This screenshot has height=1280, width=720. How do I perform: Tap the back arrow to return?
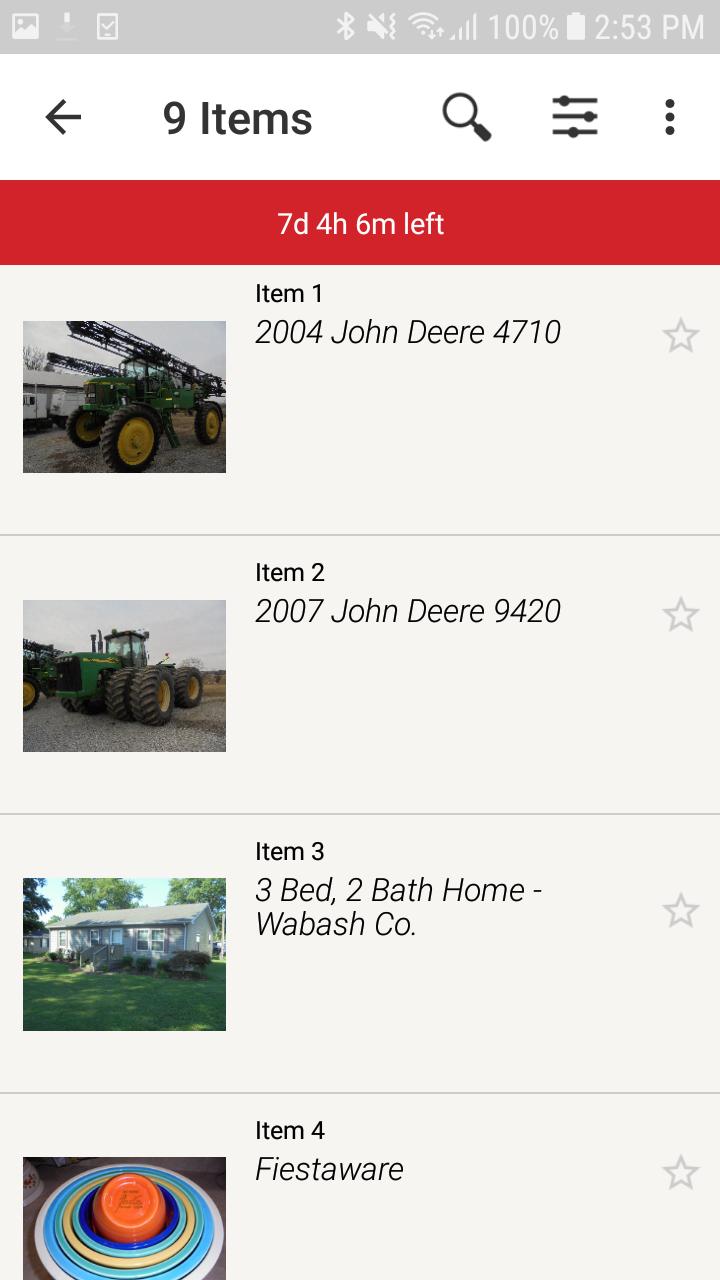tap(63, 116)
